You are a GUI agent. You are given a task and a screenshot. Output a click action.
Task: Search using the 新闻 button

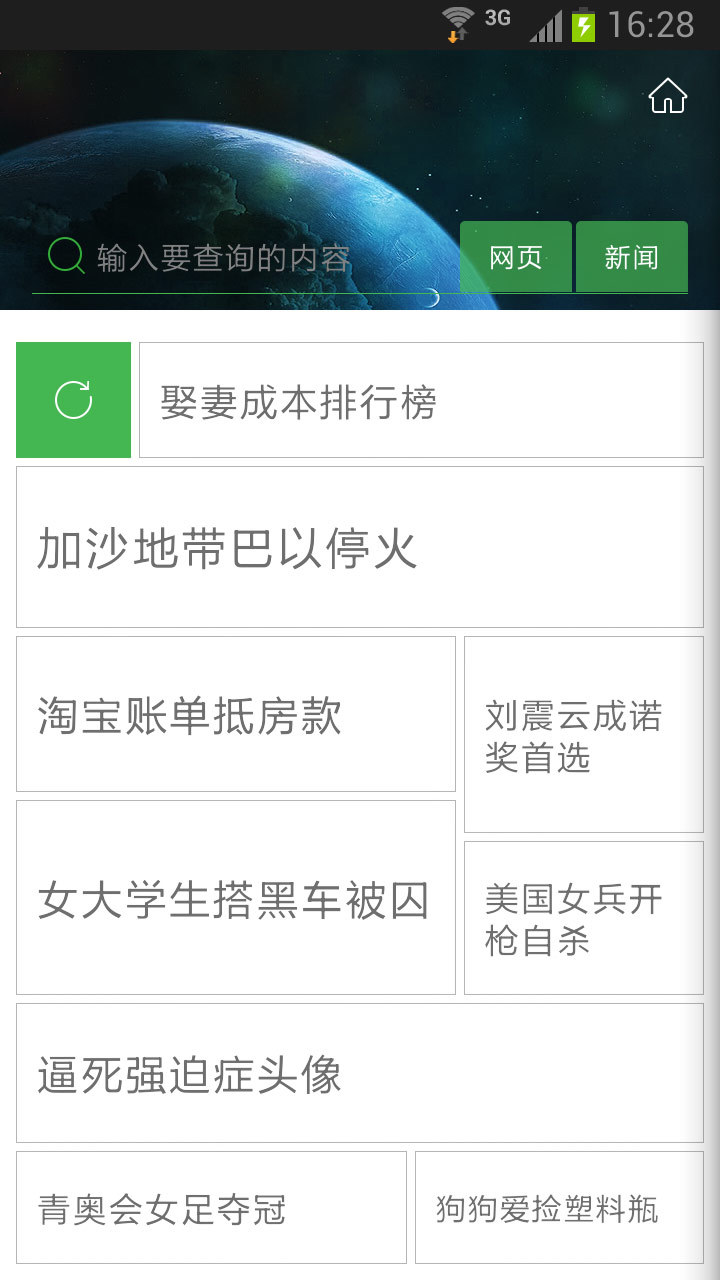click(x=631, y=257)
